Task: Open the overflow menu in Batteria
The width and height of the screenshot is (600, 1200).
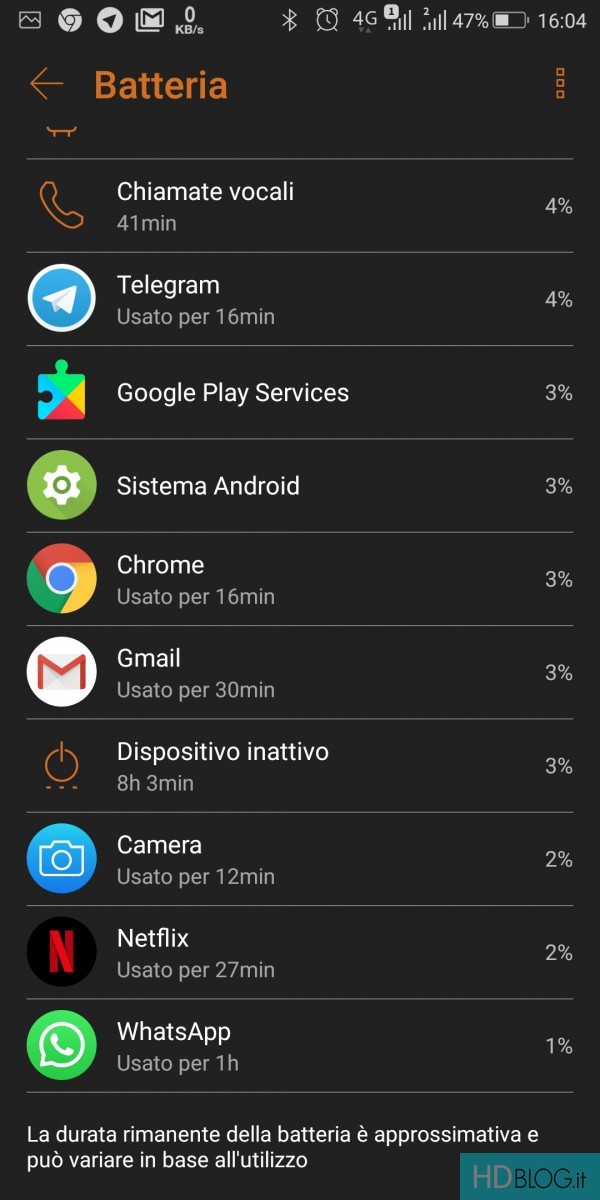Action: click(x=560, y=84)
